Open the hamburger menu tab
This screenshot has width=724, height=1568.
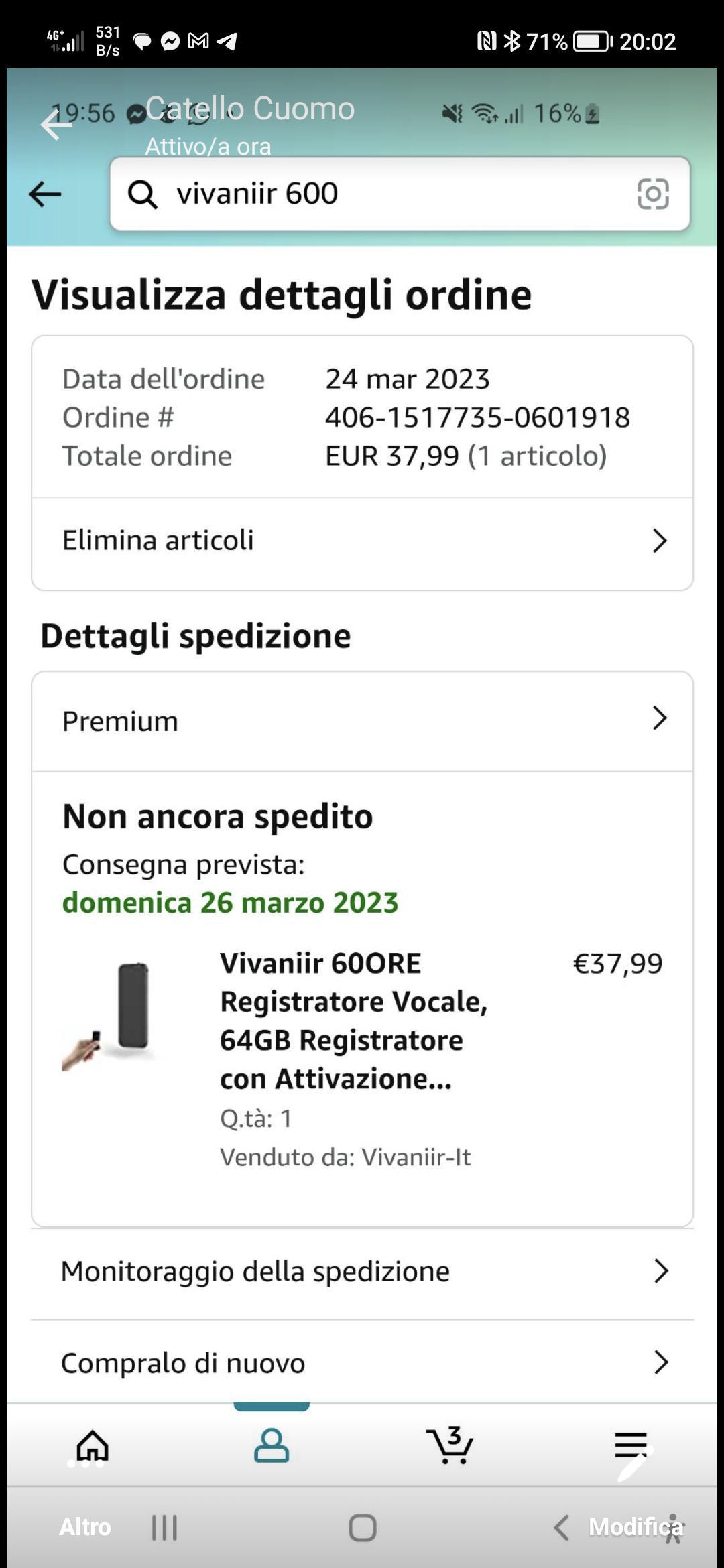tap(631, 1445)
